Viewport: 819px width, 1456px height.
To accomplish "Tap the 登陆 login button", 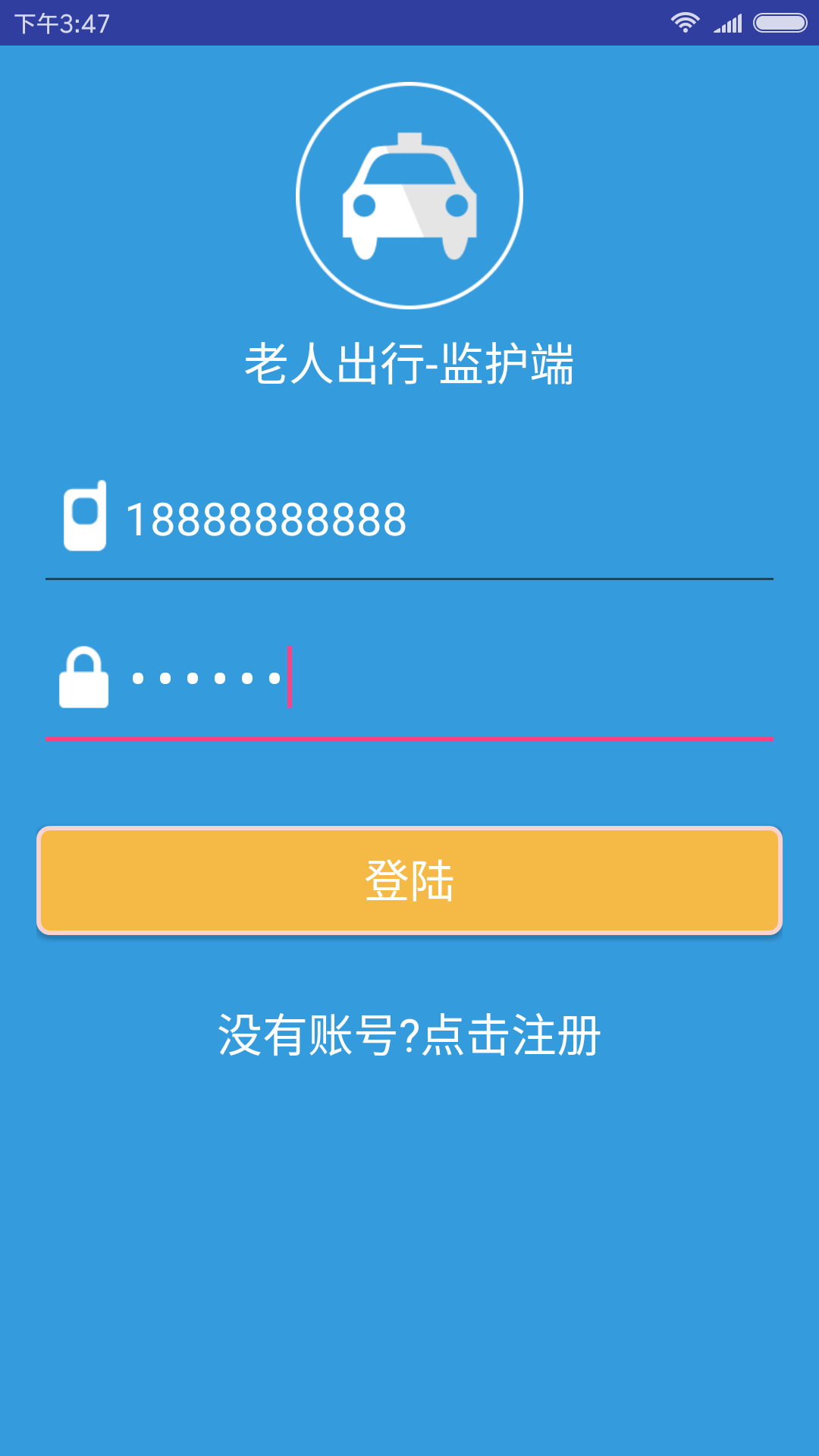I will tap(409, 880).
